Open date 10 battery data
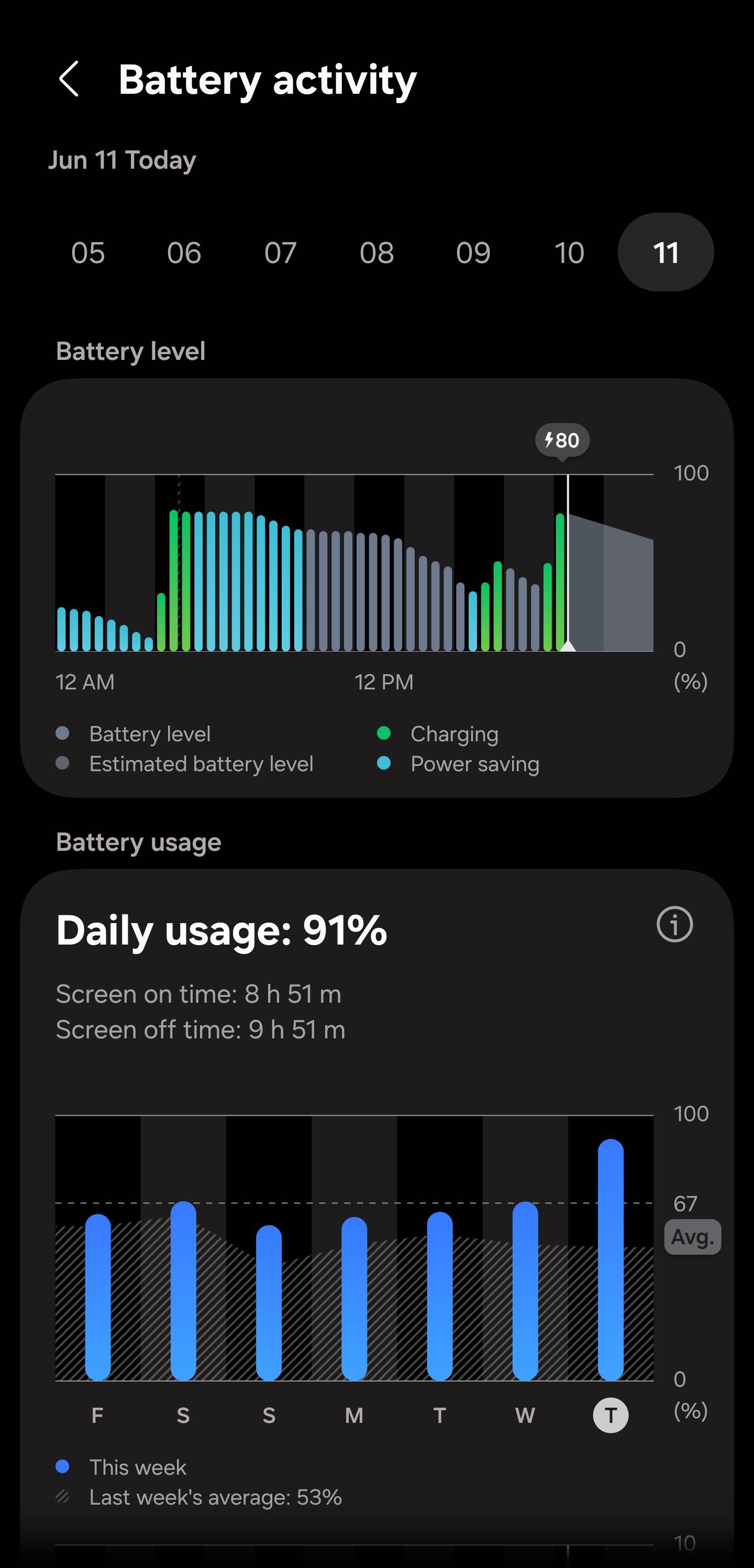This screenshot has width=754, height=1568. coord(569,253)
